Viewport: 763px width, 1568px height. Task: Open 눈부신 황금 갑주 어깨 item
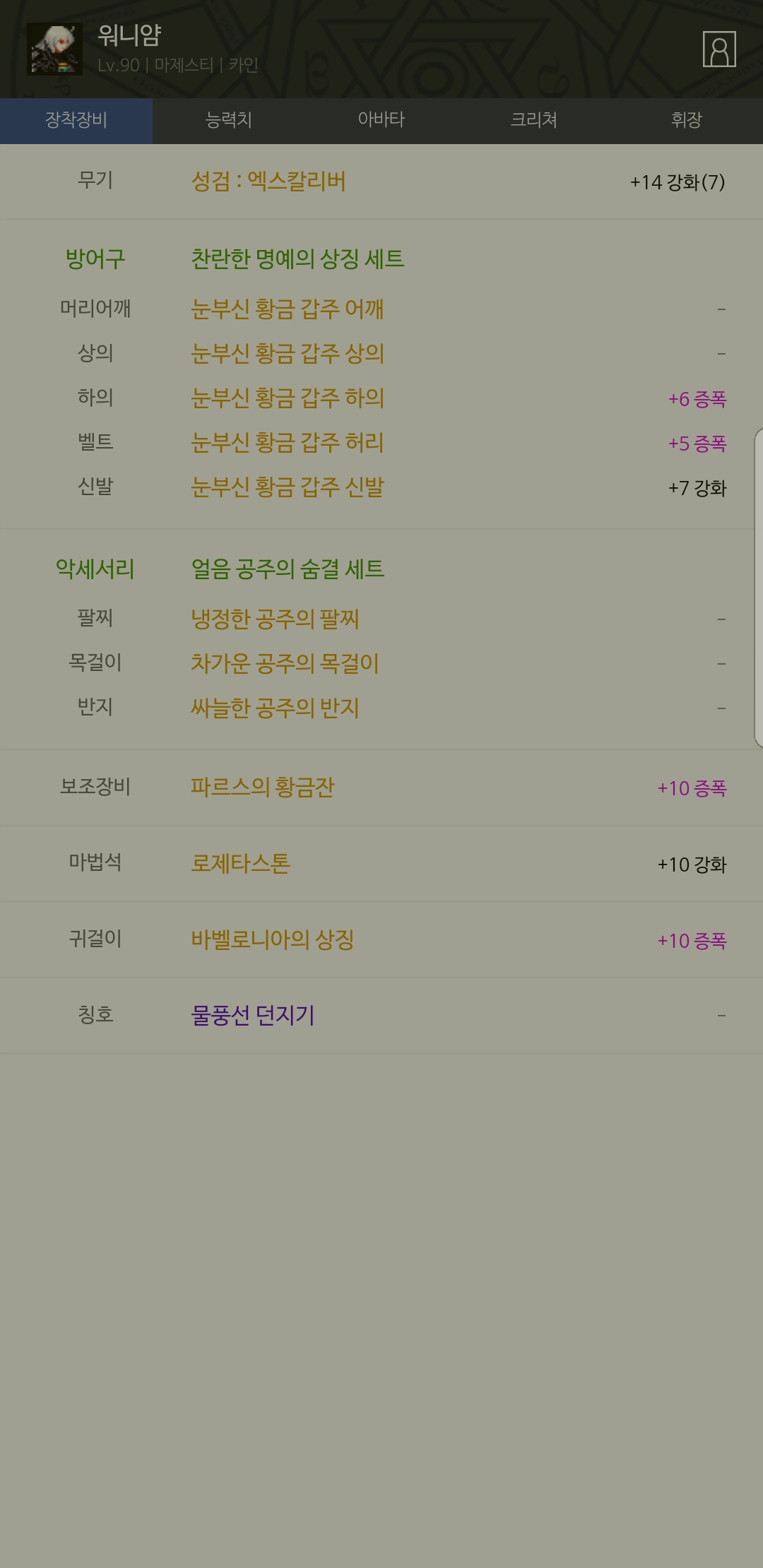[x=288, y=309]
